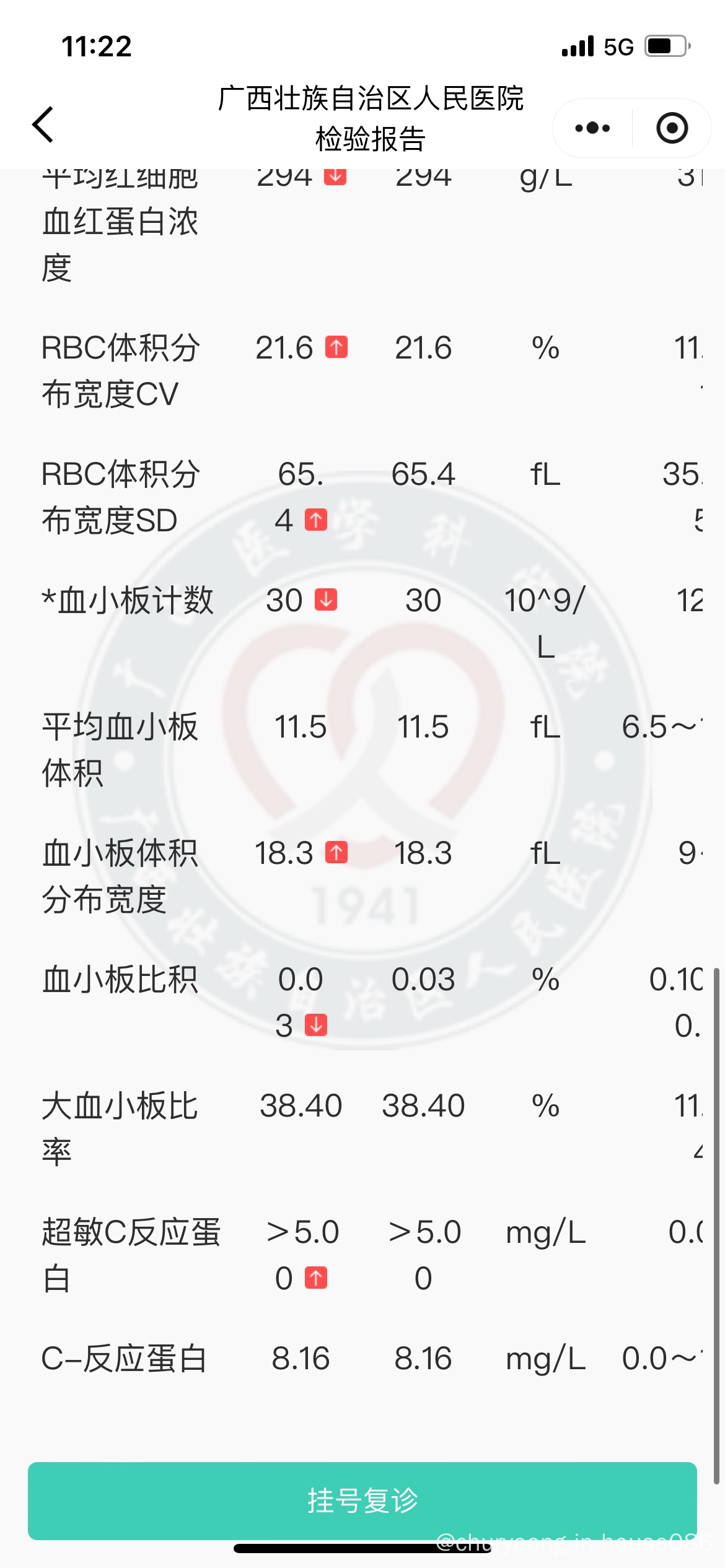Open the mini program more options menu
Image resolution: width=725 pixels, height=1568 pixels.
pyautogui.click(x=592, y=128)
